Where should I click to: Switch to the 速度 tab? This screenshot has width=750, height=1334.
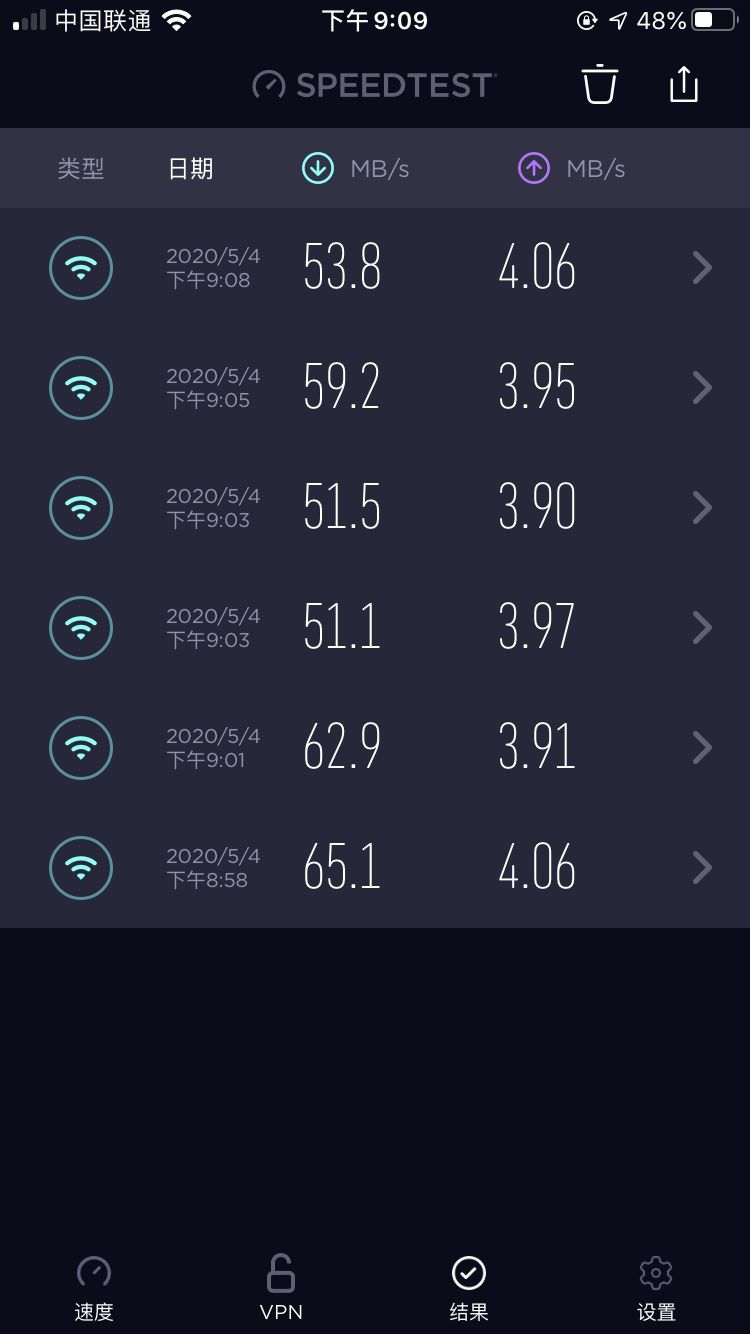pos(94,1288)
